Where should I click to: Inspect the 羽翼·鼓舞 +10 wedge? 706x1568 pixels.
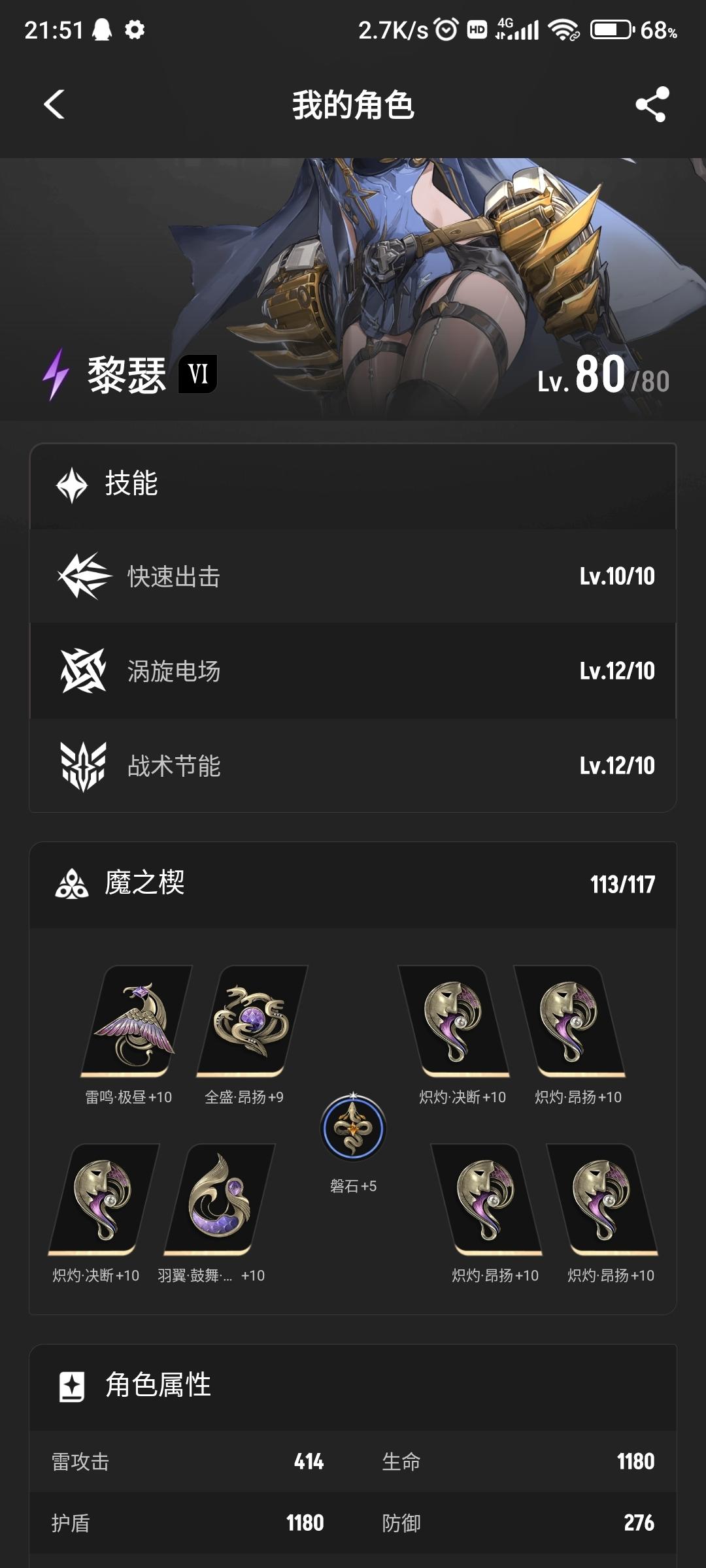[219, 1200]
